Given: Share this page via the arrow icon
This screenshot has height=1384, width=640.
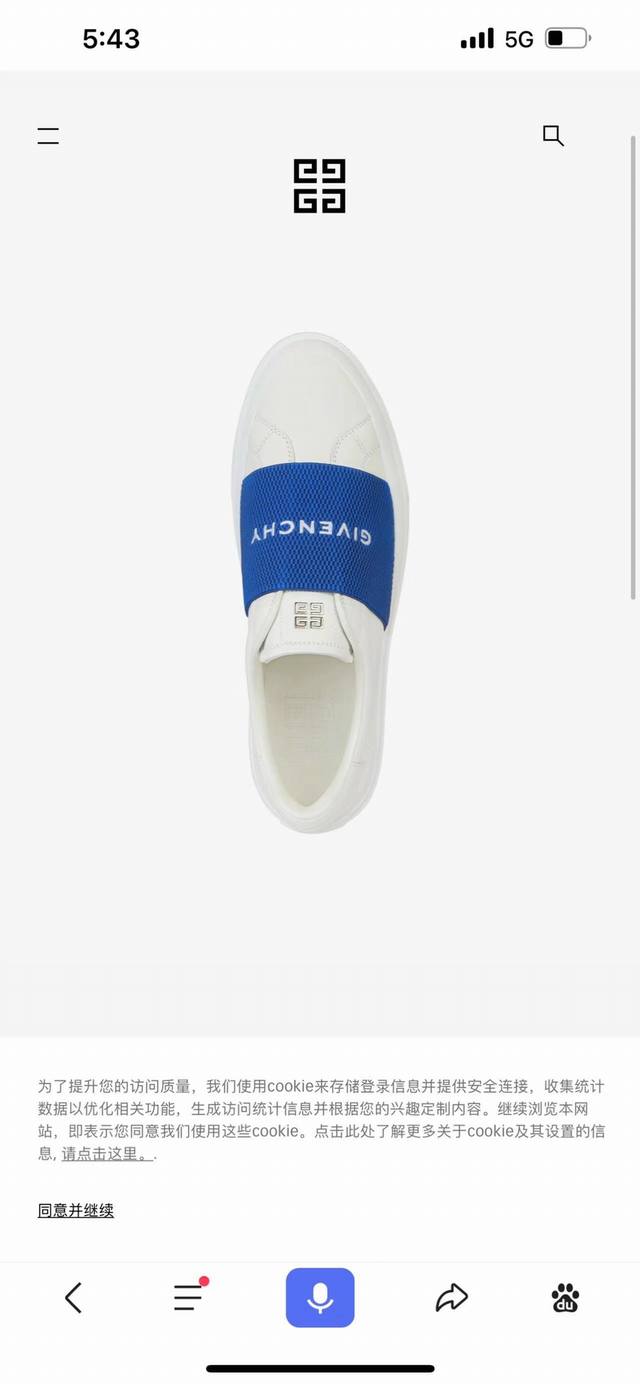Looking at the screenshot, I should 452,1298.
